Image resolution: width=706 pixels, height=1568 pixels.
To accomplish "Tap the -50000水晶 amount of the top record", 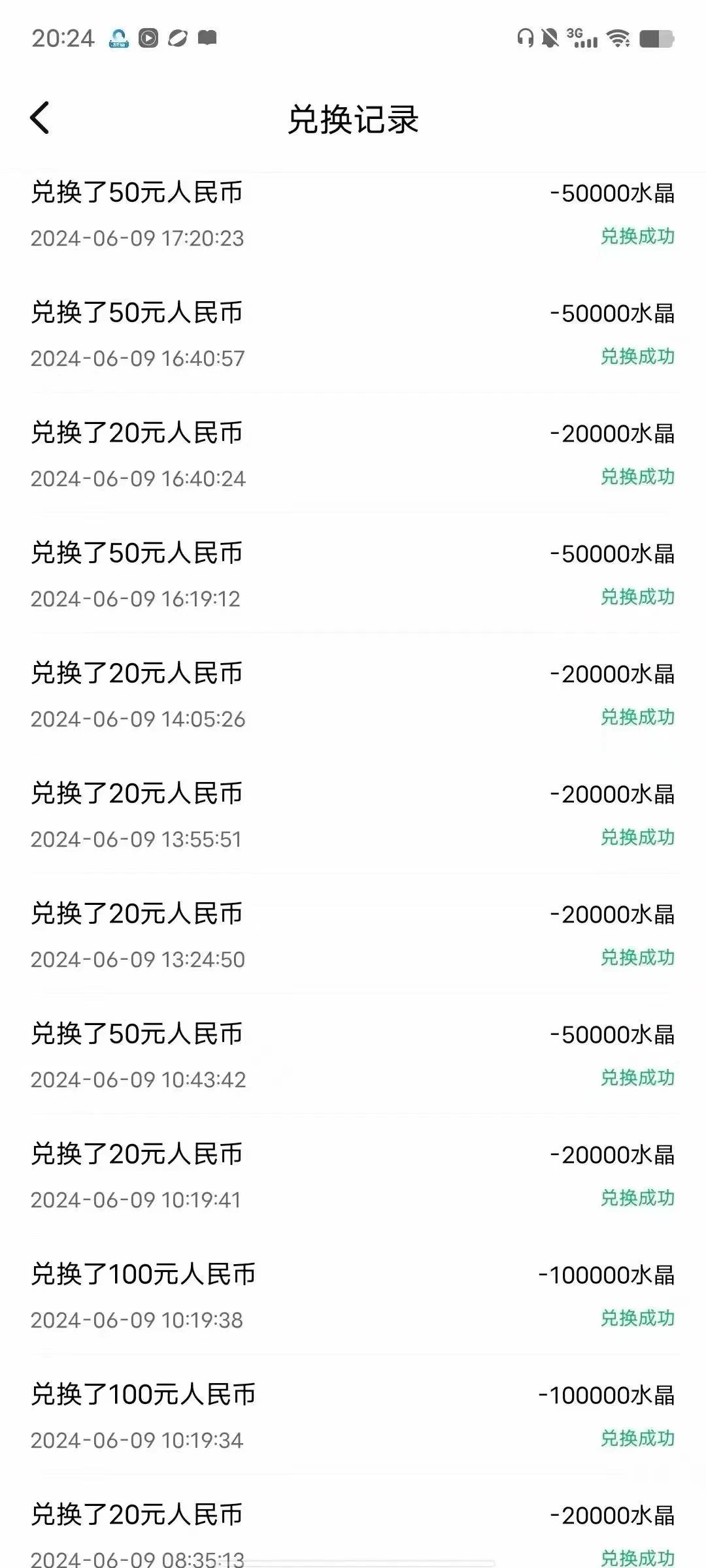I will (613, 194).
